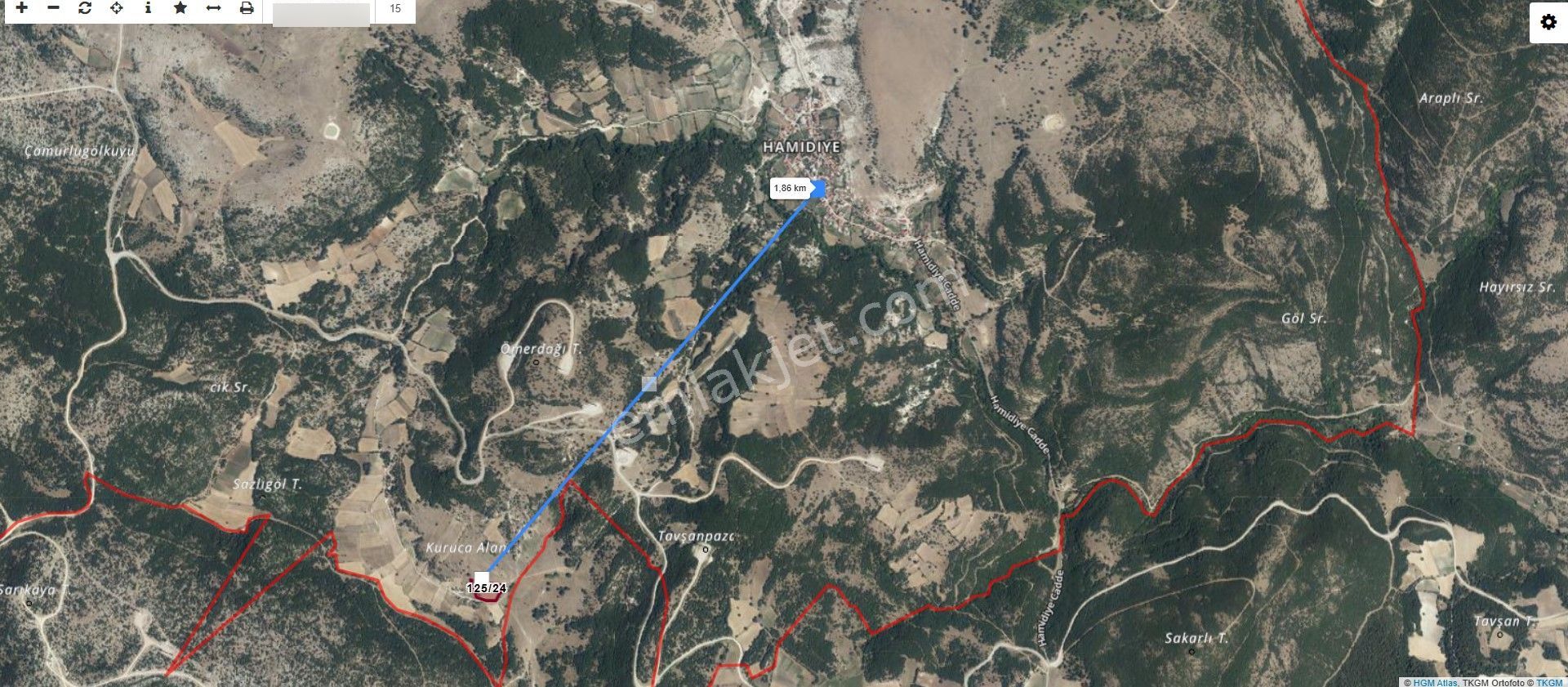Open the info tool
This screenshot has width=1568, height=687.
point(148,8)
